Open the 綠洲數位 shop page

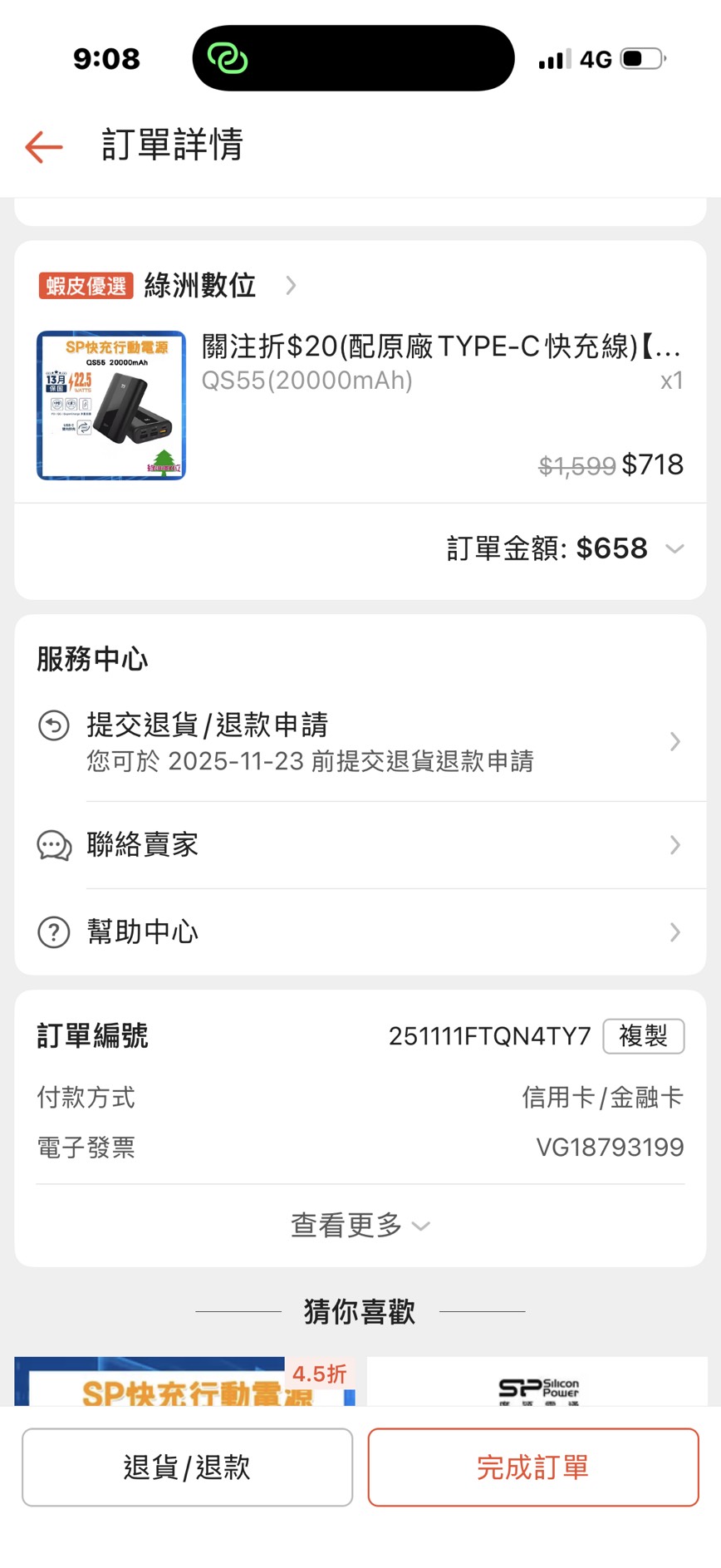[x=199, y=286]
